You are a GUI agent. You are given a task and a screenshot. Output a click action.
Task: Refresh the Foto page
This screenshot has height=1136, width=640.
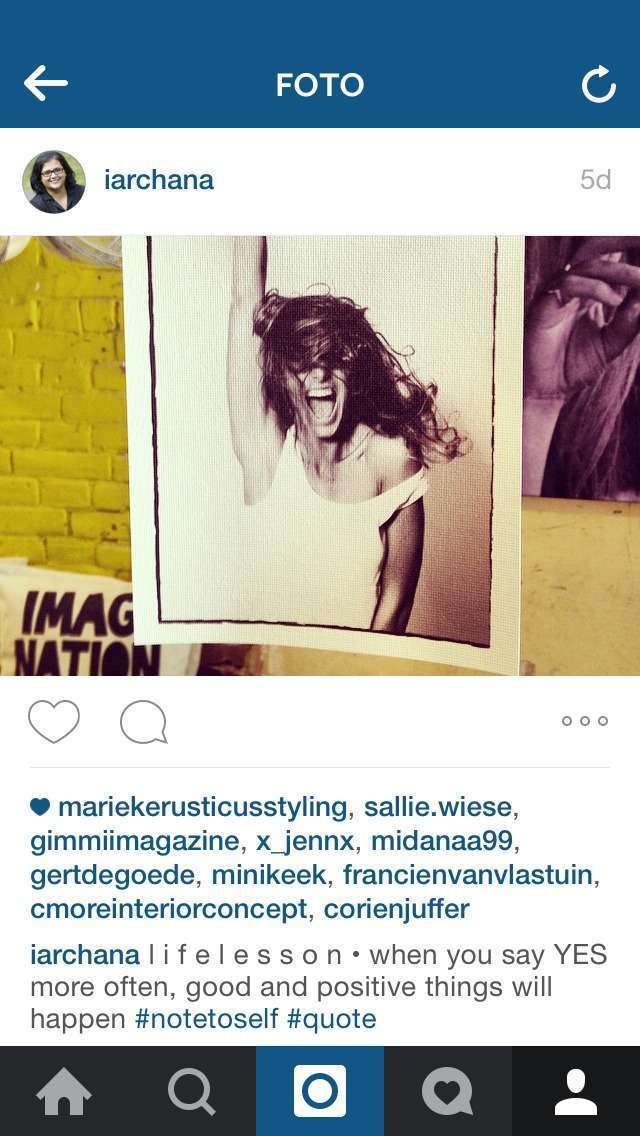(598, 85)
